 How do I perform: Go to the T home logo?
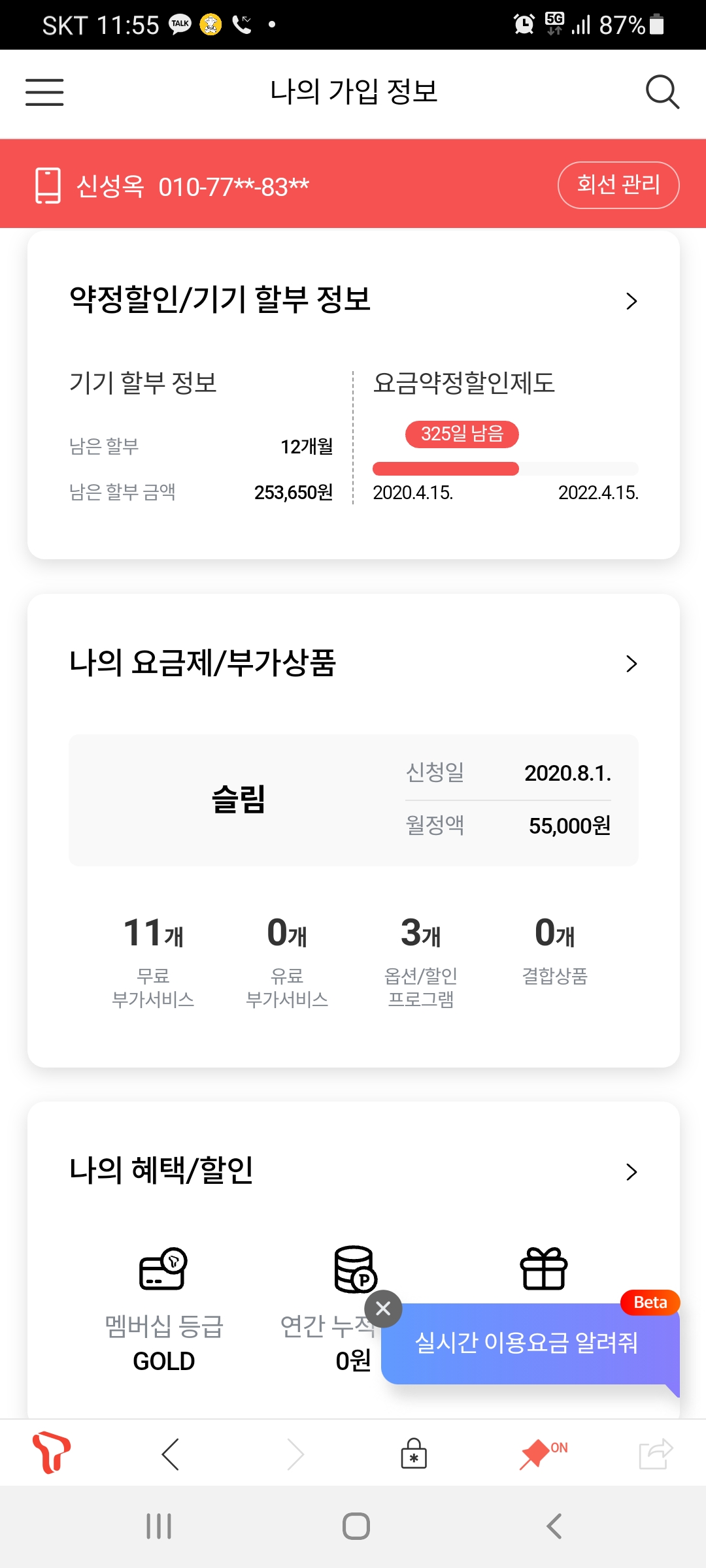(x=51, y=1454)
